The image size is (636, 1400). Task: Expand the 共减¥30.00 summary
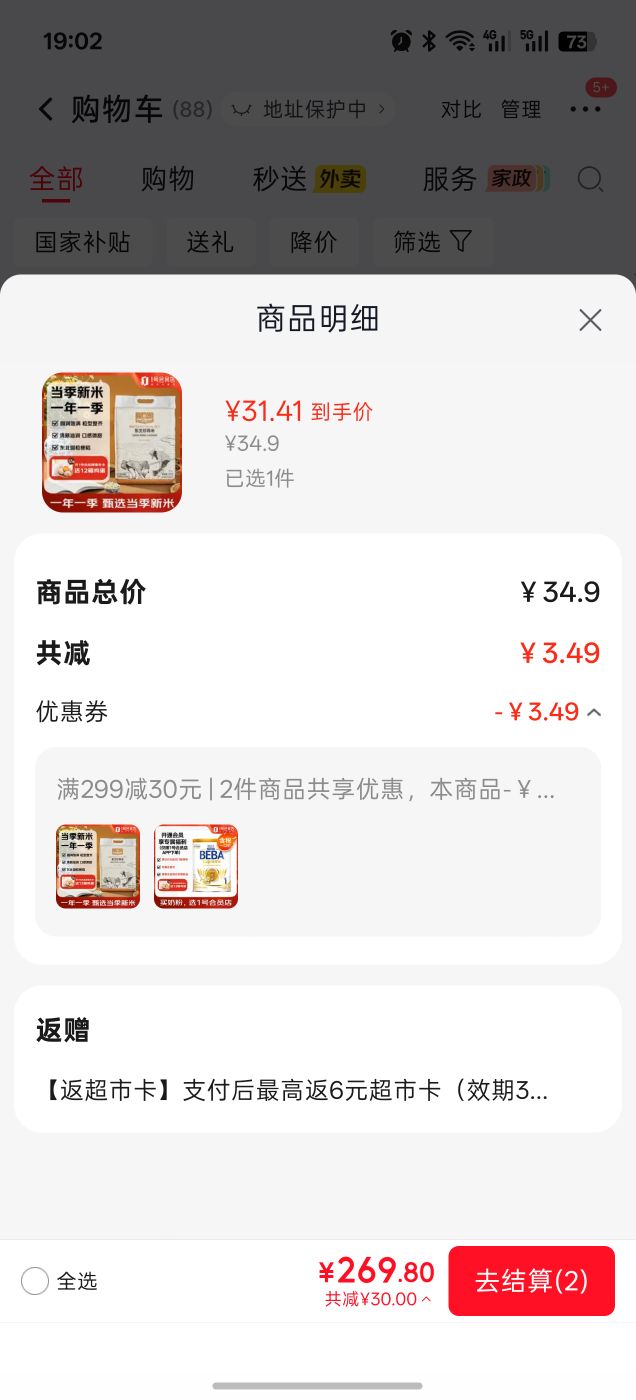pyautogui.click(x=378, y=1299)
